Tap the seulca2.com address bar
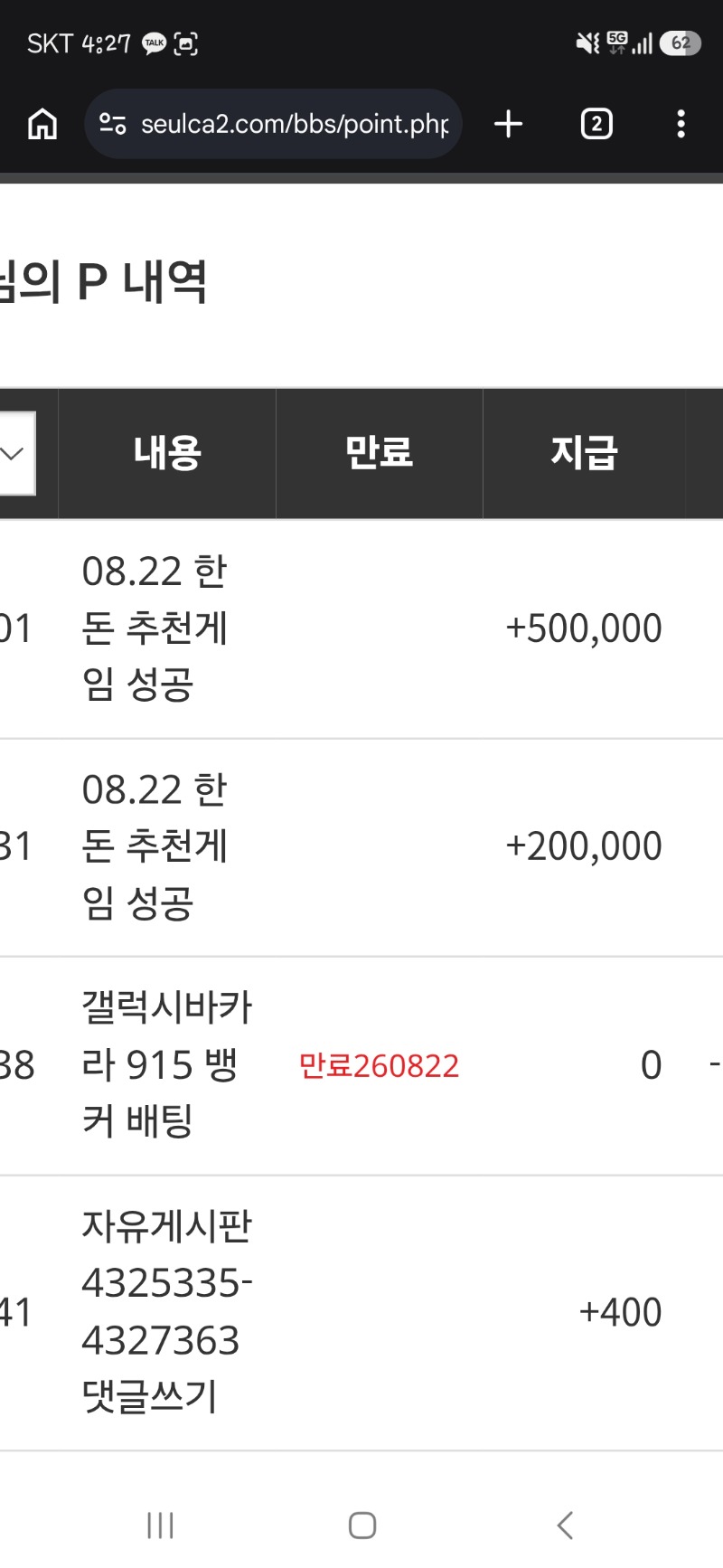Screen dimensions: 723x1568 tap(273, 124)
